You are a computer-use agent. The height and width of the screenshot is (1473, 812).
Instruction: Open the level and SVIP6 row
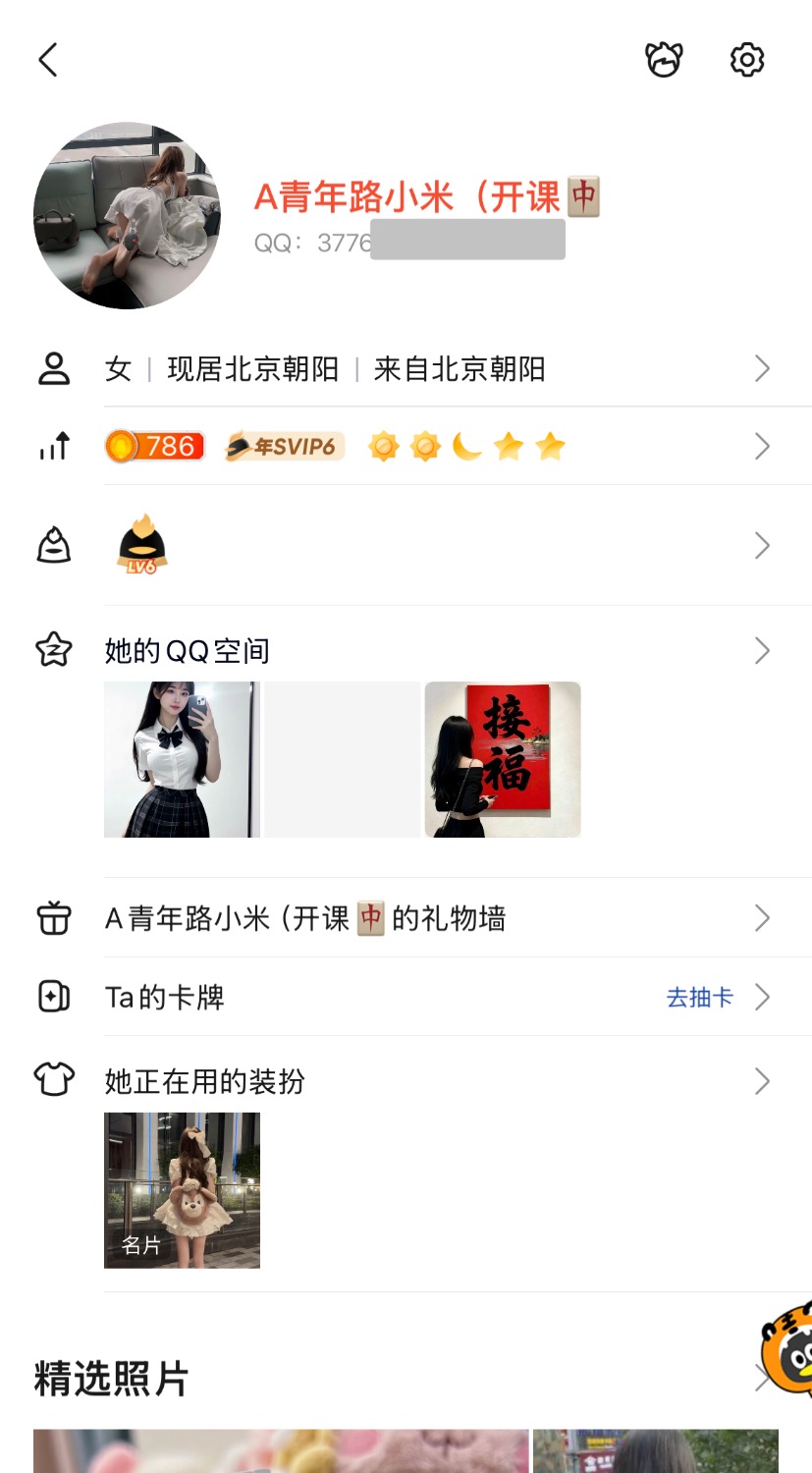[432, 448]
